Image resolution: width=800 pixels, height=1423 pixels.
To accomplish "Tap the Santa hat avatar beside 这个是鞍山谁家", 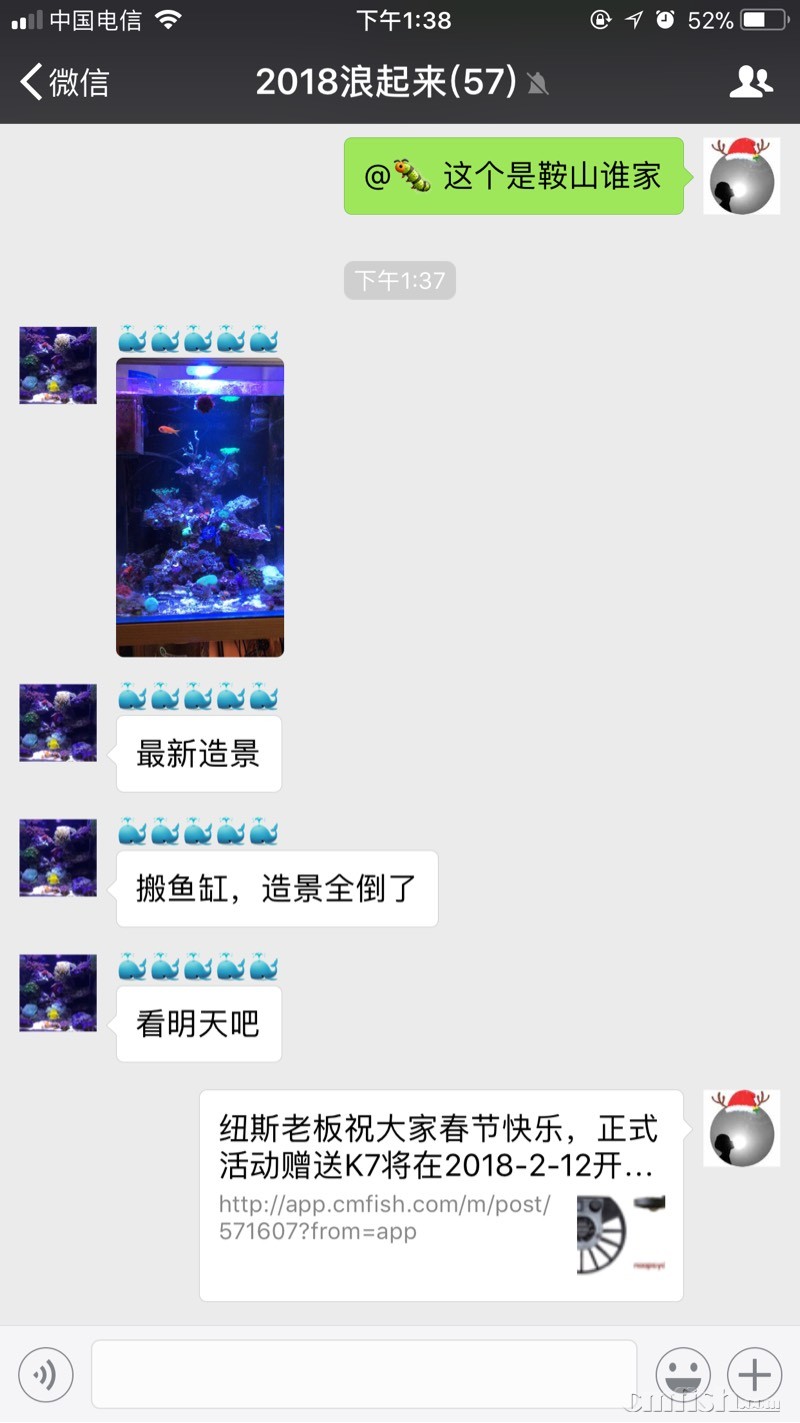I will [741, 176].
